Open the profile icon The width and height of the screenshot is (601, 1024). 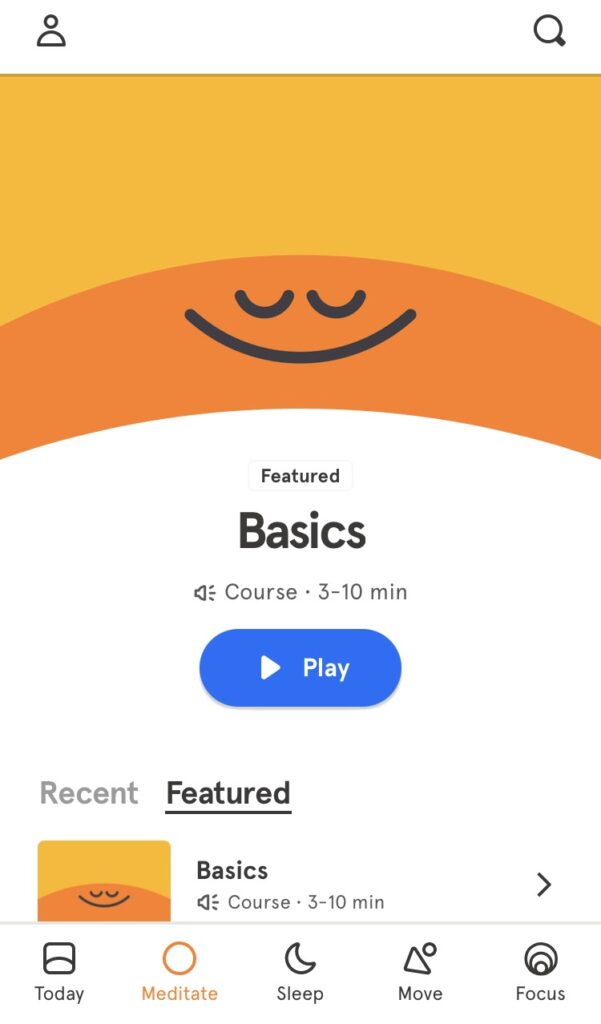51,31
